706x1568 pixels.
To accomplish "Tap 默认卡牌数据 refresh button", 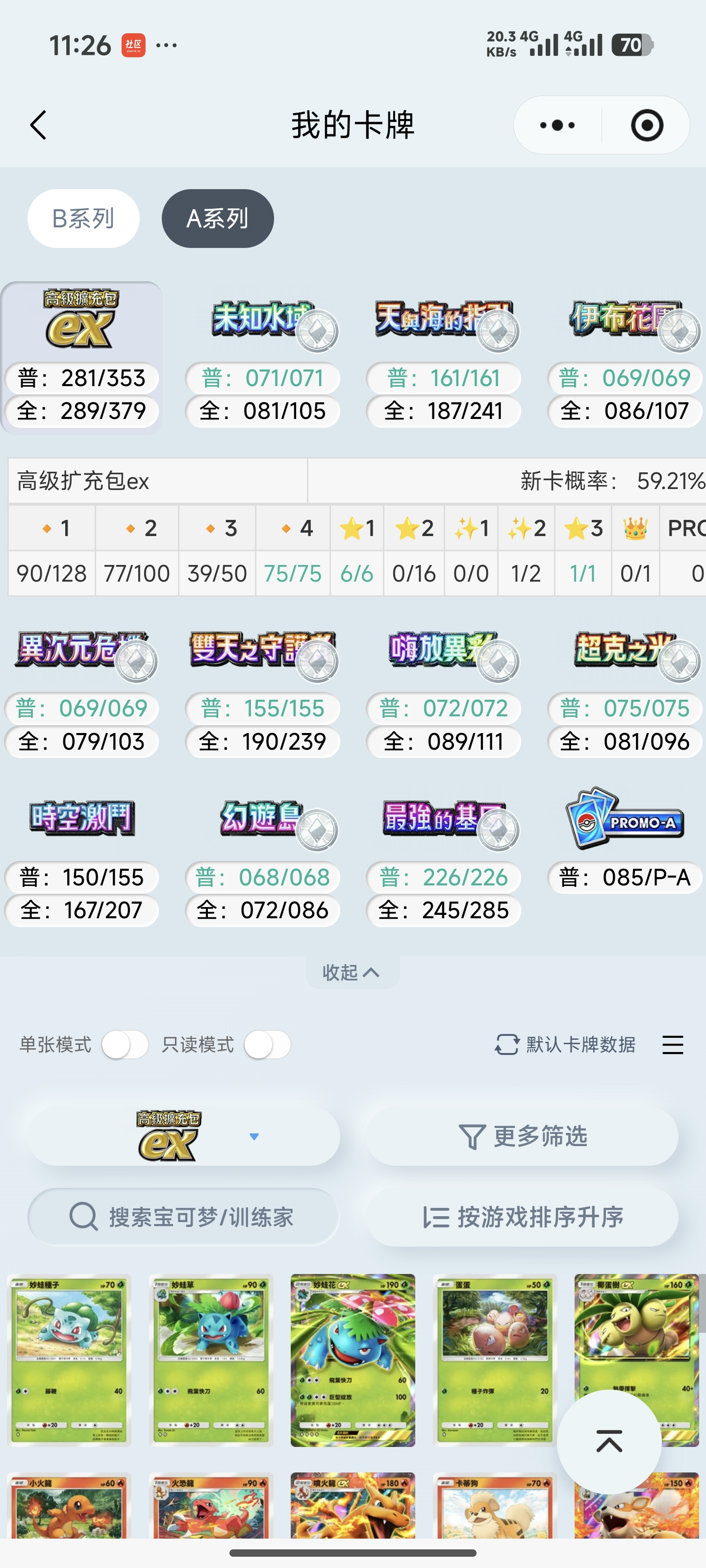I will (565, 1045).
